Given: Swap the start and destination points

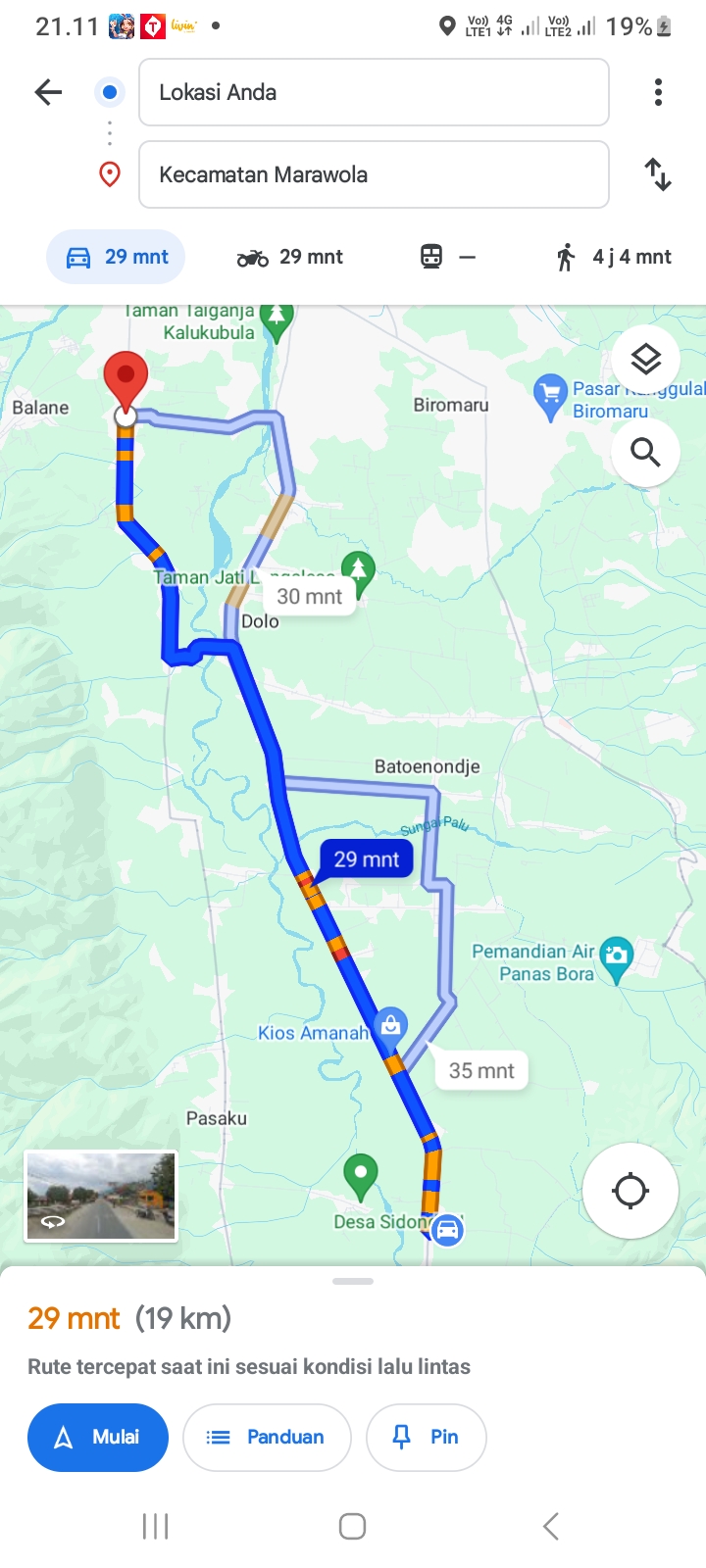Looking at the screenshot, I should coord(658,174).
